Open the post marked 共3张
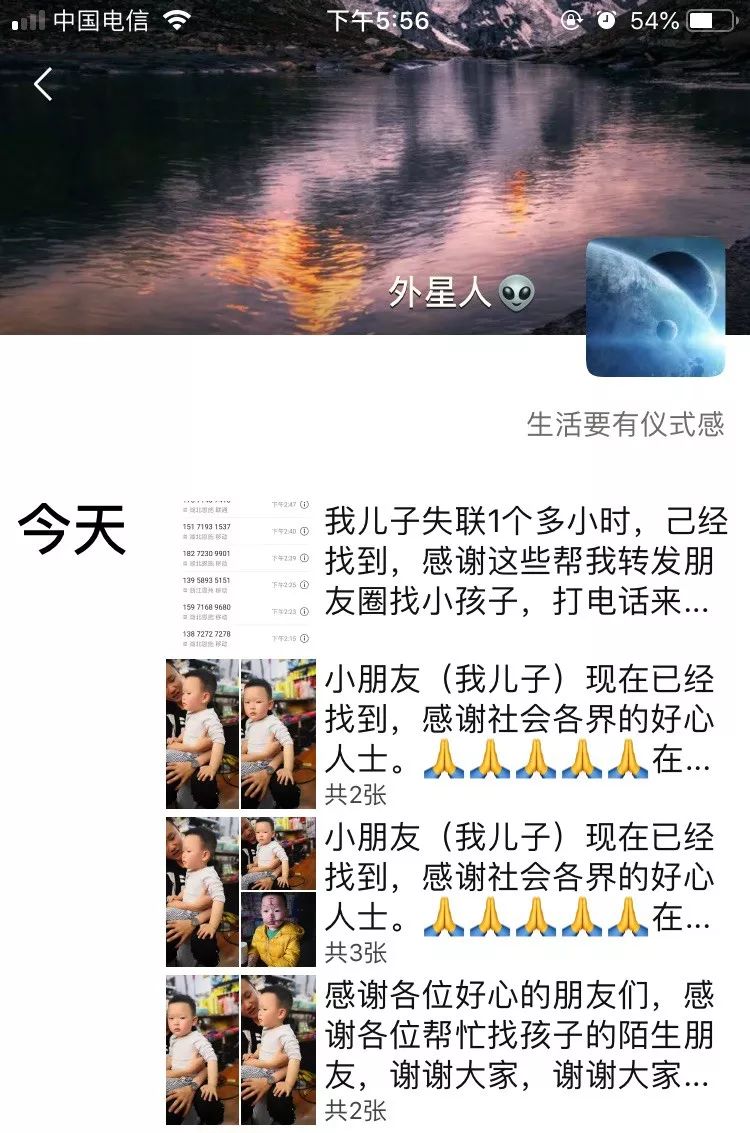Viewport: 750px width, 1133px height. tap(518, 891)
